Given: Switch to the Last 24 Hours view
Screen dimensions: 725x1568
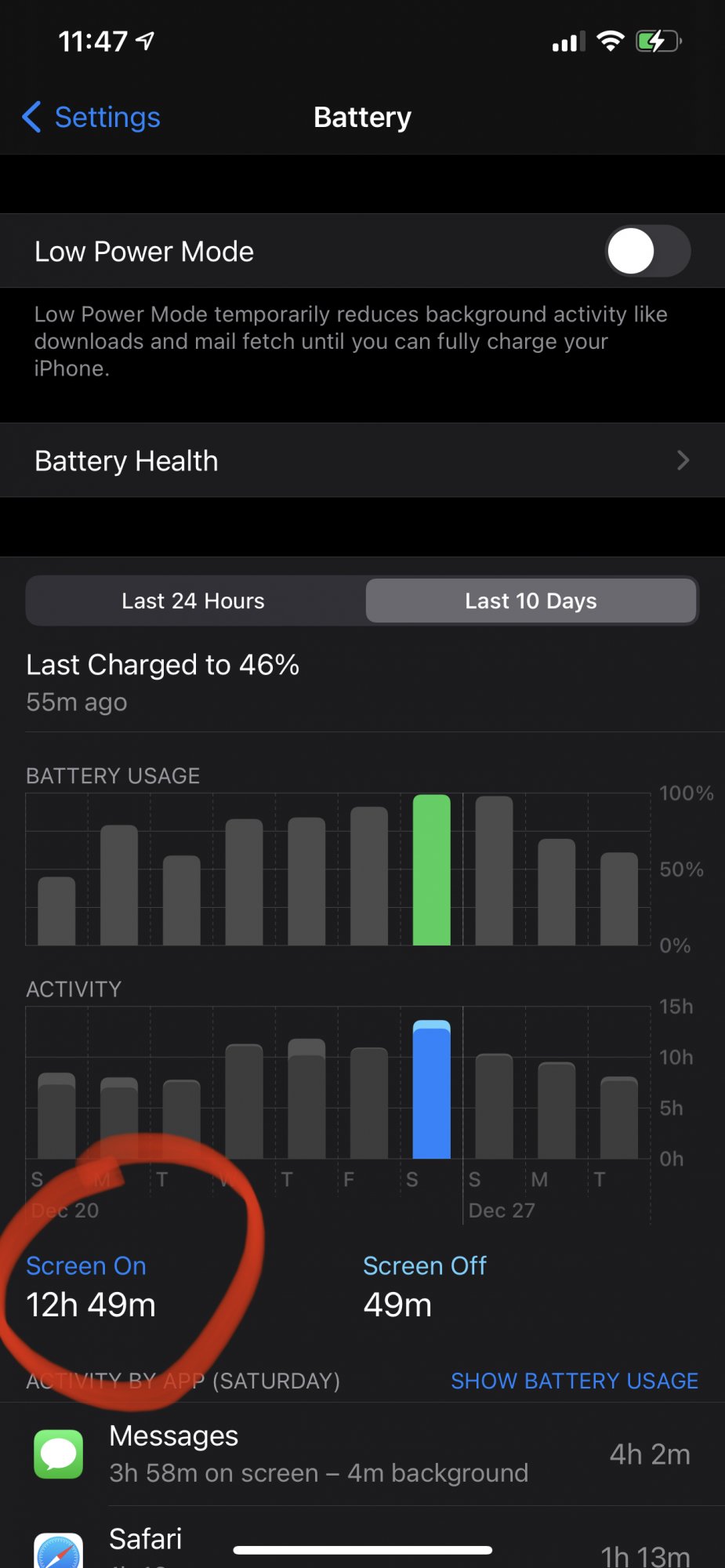Looking at the screenshot, I should coord(194,601).
